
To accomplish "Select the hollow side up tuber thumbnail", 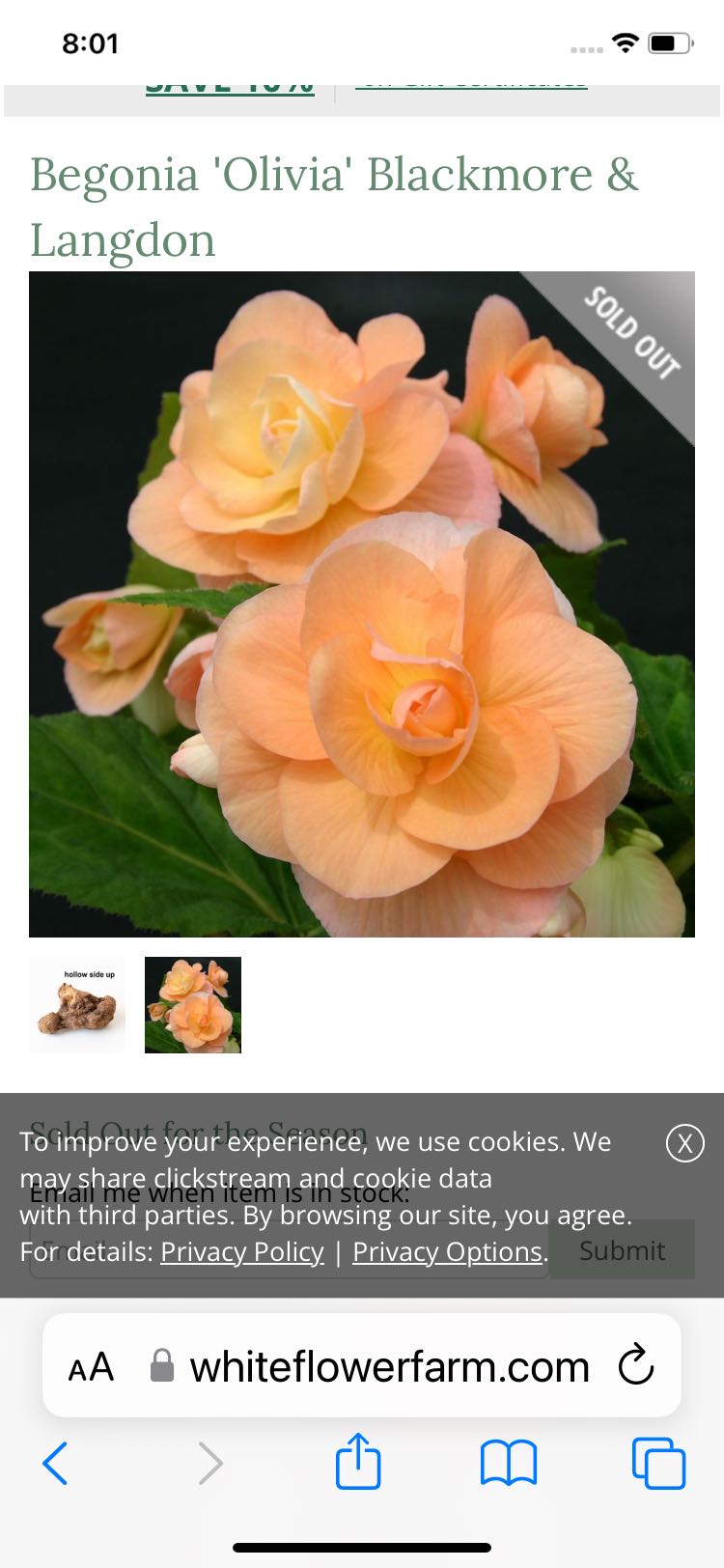I will coord(77,1005).
